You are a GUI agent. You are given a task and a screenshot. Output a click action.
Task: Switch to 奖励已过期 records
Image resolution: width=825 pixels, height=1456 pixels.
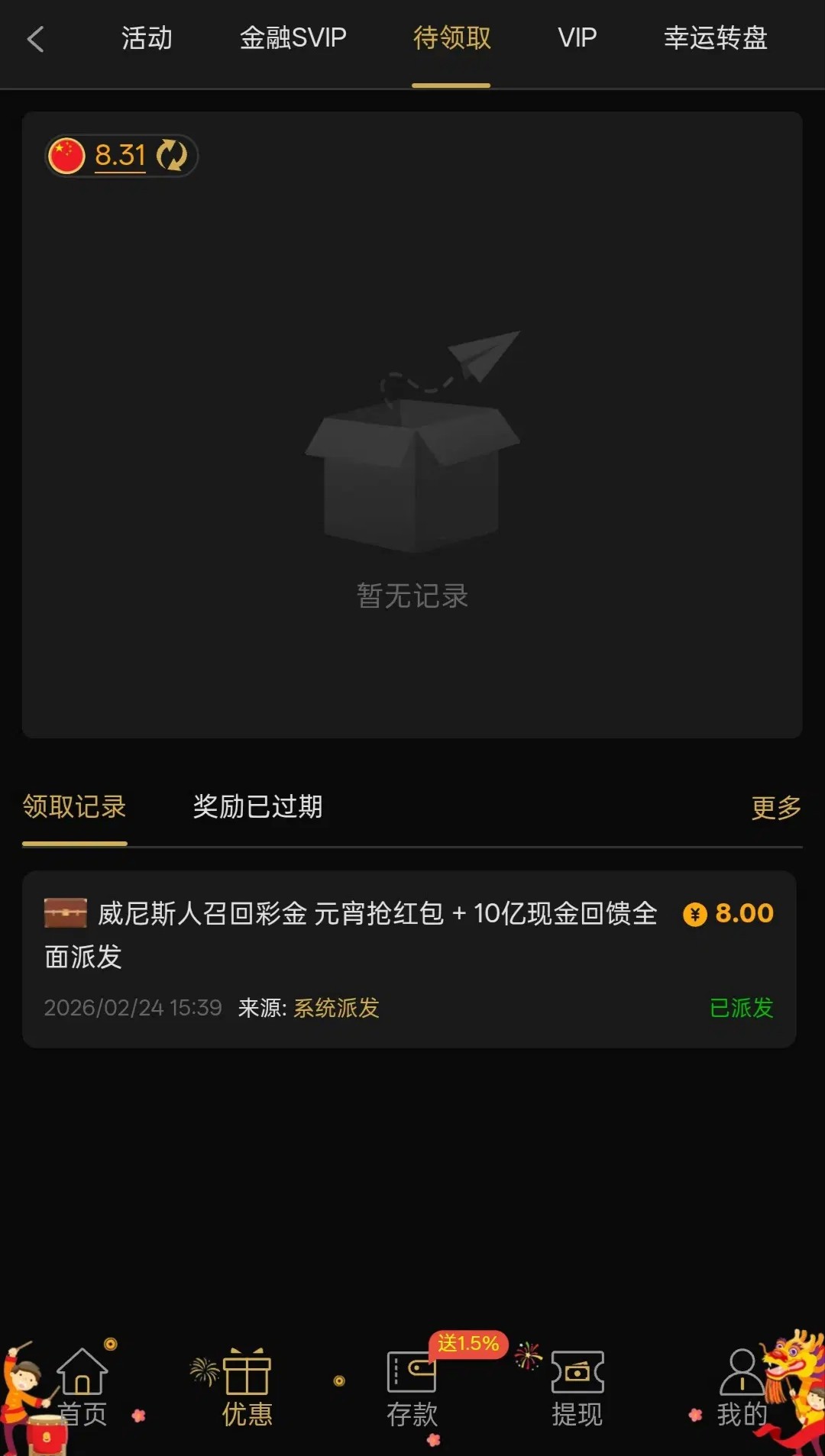(x=257, y=807)
